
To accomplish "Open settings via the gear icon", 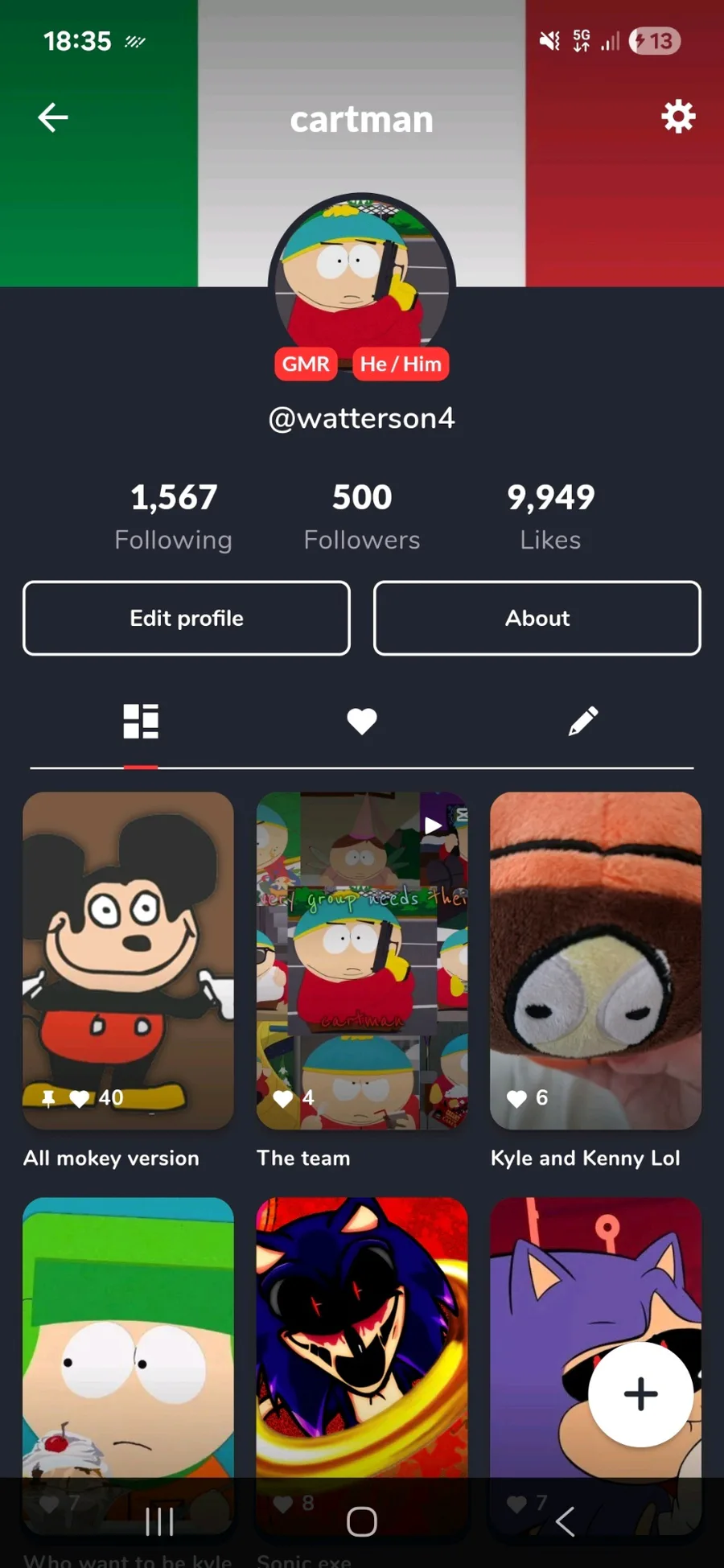I will pyautogui.click(x=678, y=117).
